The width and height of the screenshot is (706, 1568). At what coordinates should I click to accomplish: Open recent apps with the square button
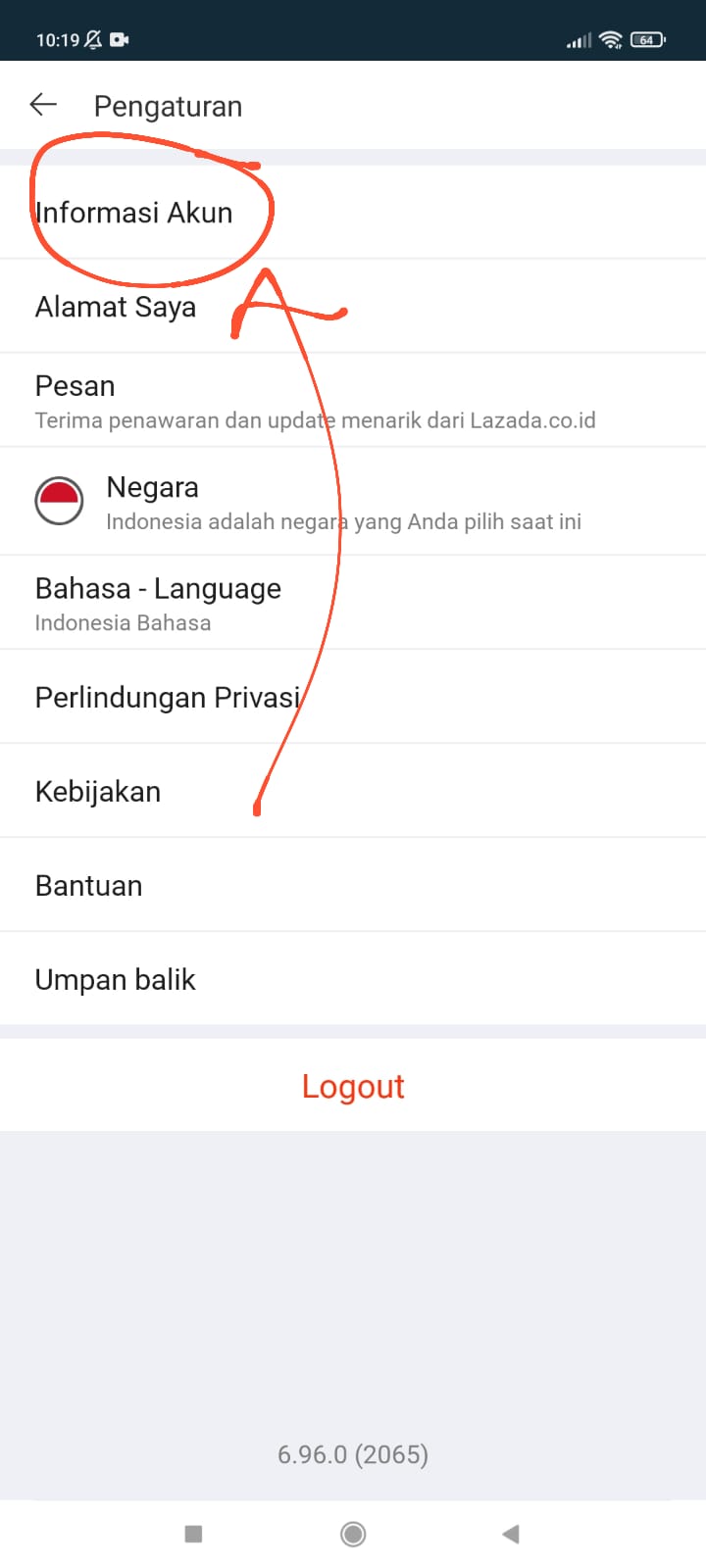[193, 1534]
